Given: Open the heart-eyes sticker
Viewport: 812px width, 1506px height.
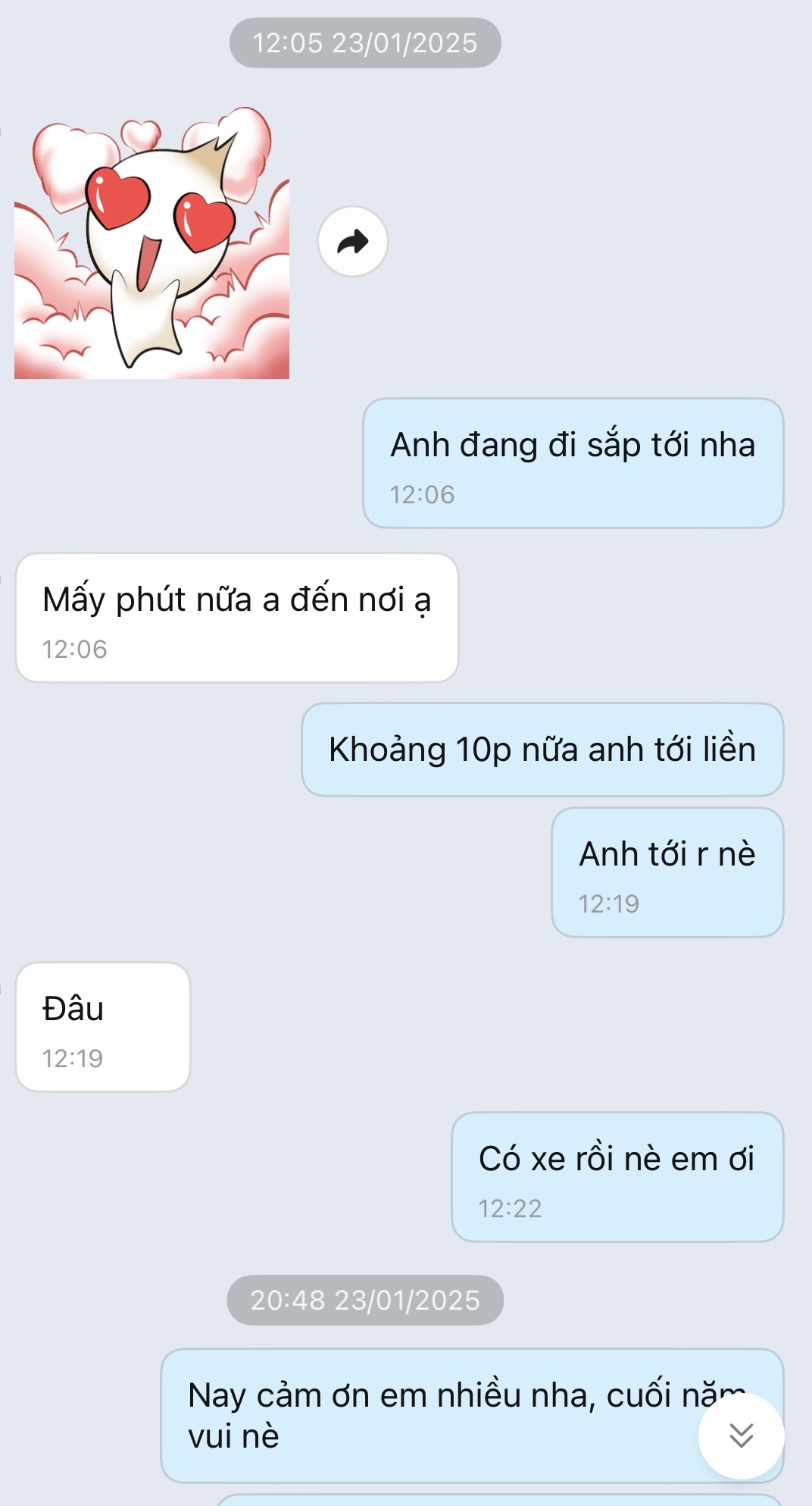Looking at the screenshot, I should coord(151,243).
